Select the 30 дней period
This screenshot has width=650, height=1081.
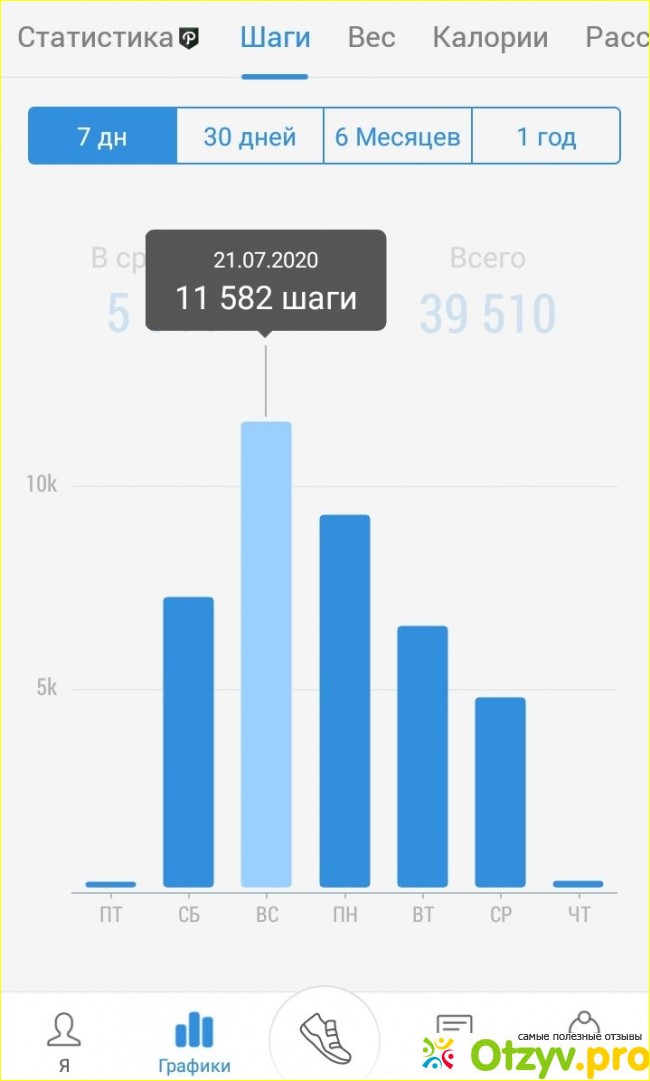click(x=250, y=136)
